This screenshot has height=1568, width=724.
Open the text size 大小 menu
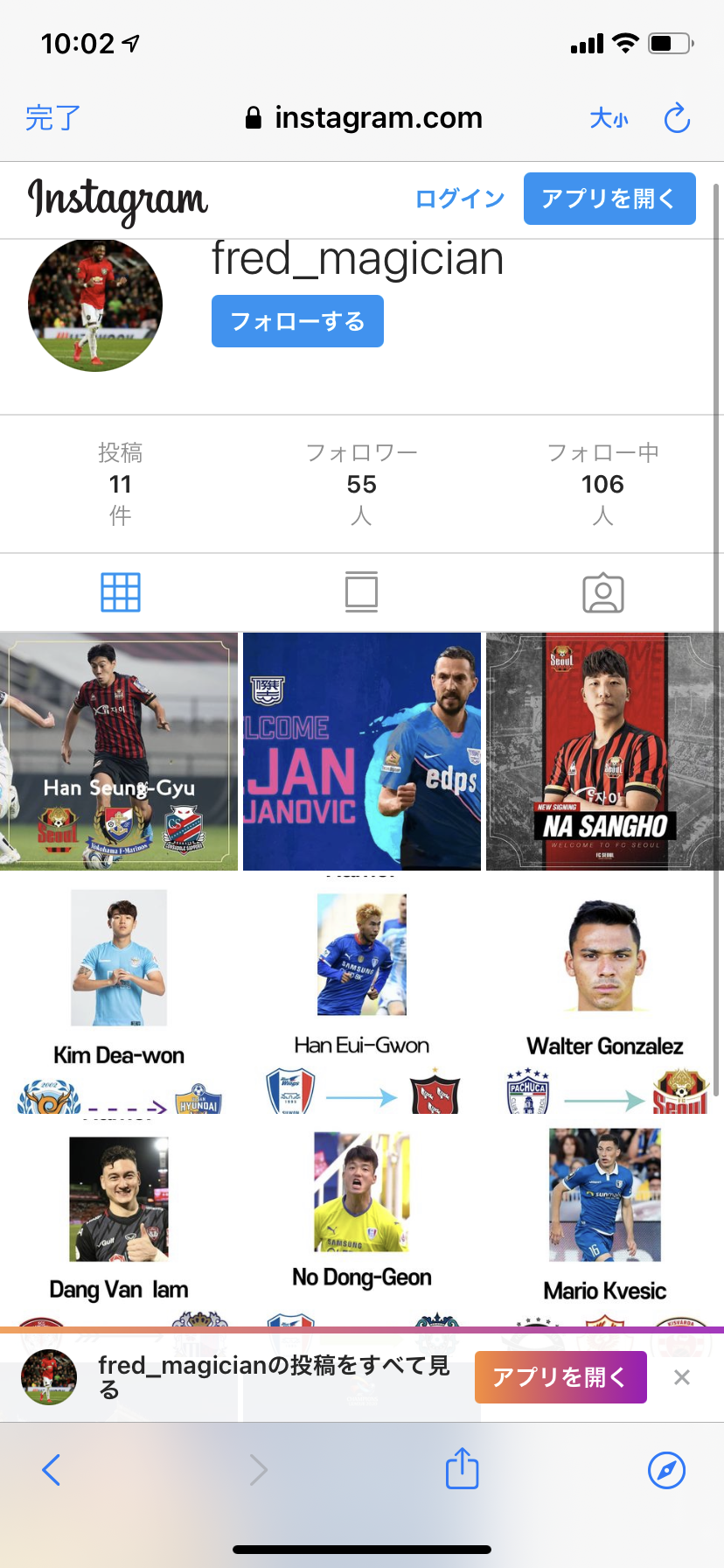coord(609,118)
